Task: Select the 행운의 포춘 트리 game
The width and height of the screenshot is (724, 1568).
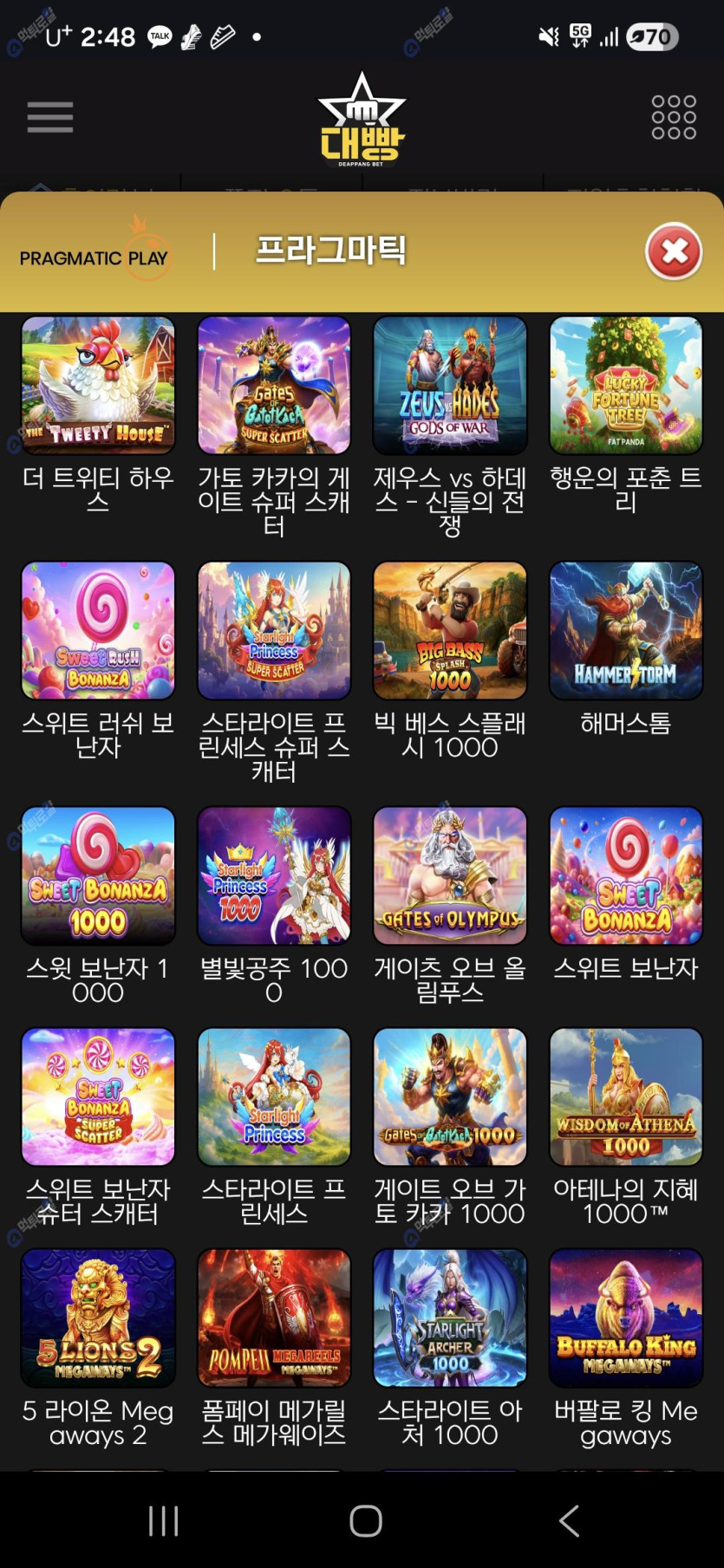Action: click(x=626, y=386)
